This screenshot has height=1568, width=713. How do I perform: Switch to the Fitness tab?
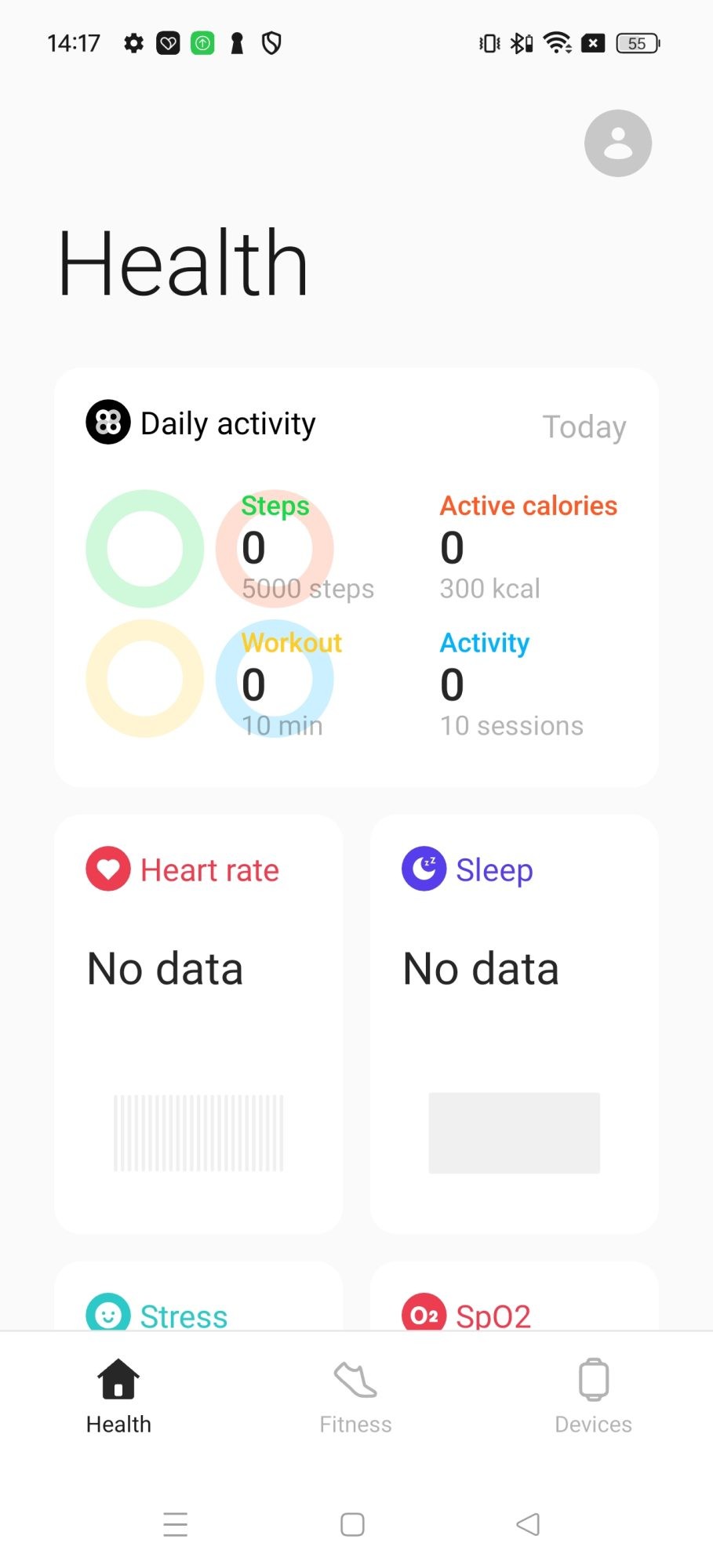(355, 1396)
